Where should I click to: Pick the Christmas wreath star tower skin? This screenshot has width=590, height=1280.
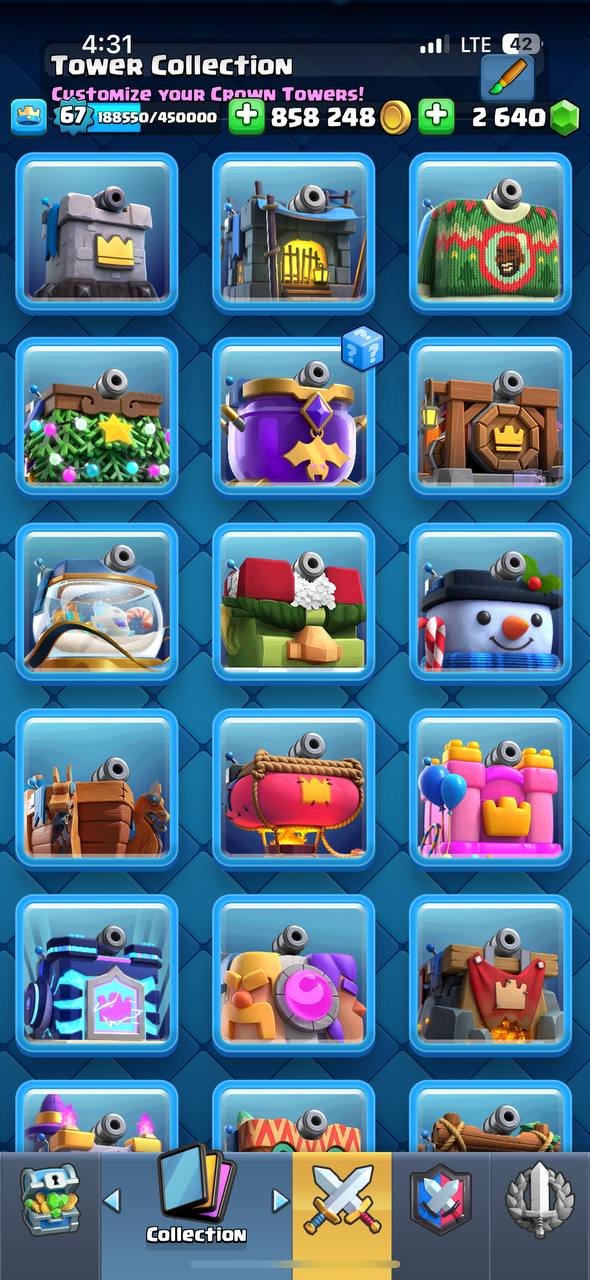96,418
